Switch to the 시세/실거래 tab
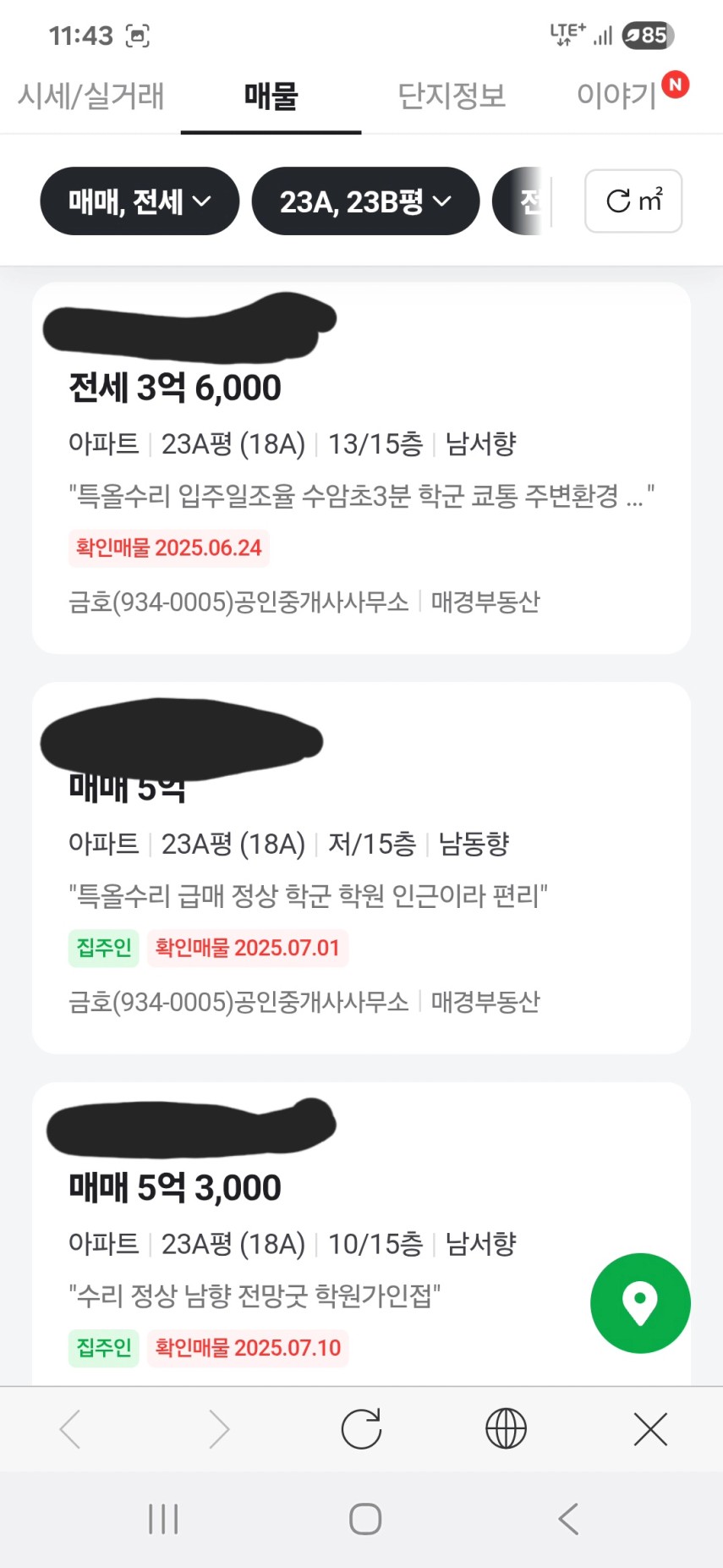 tap(90, 95)
